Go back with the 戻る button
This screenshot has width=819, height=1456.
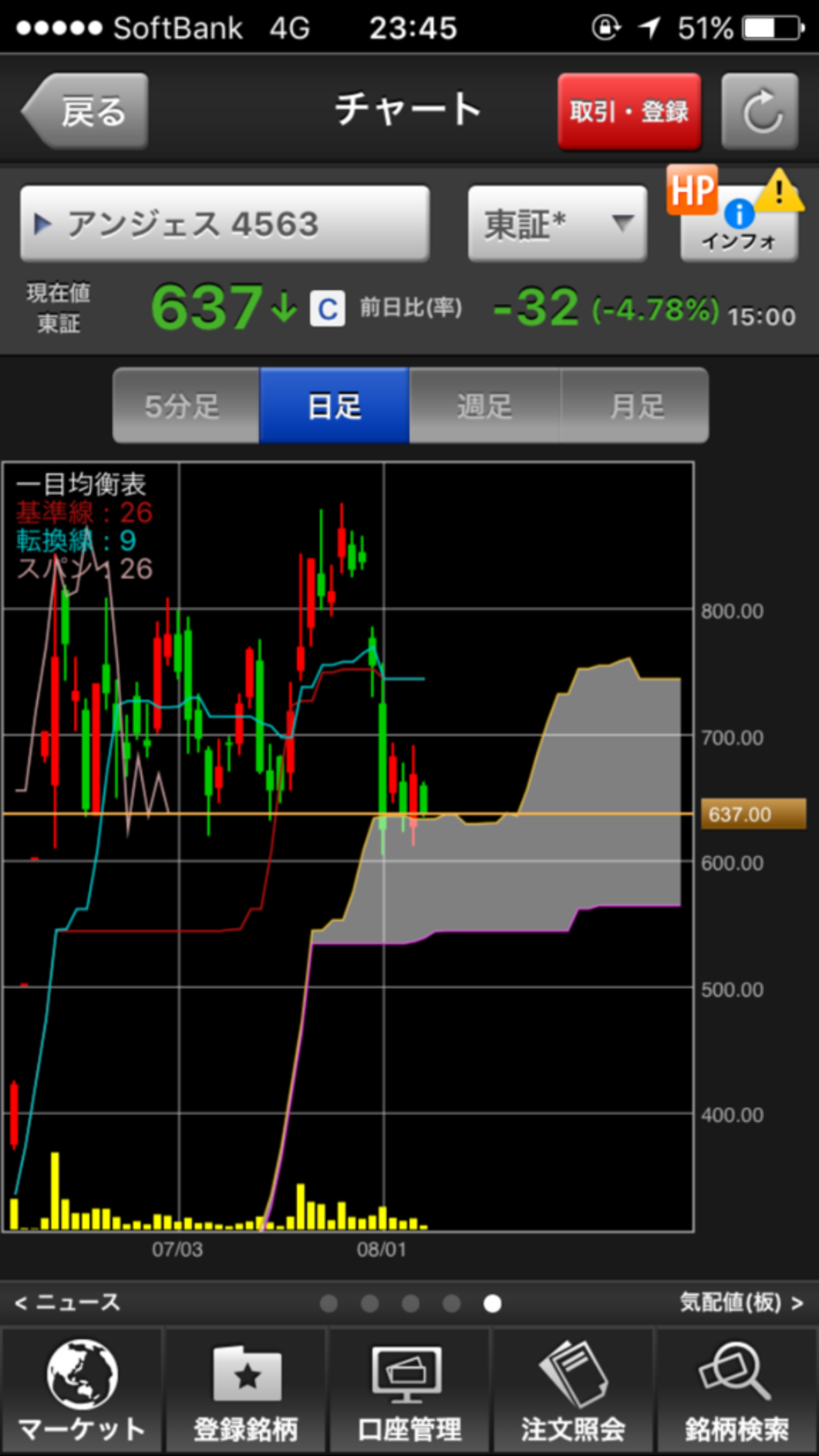86,112
